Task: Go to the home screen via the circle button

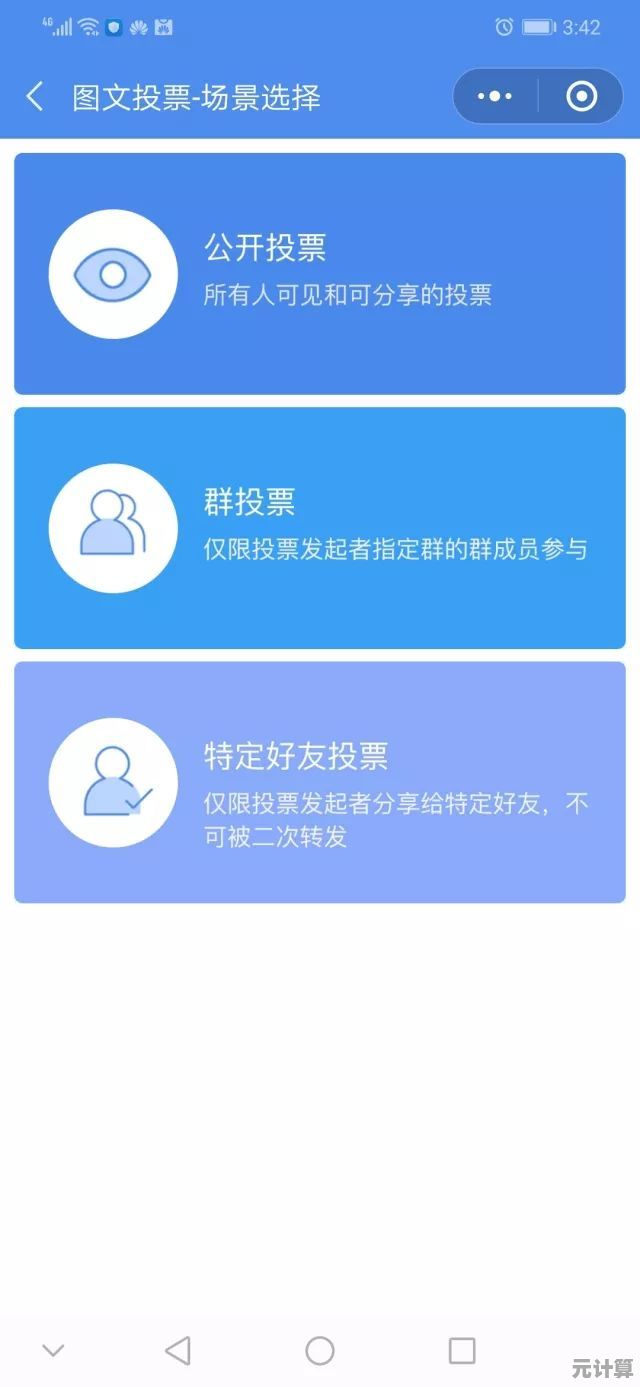Action: 320,1351
